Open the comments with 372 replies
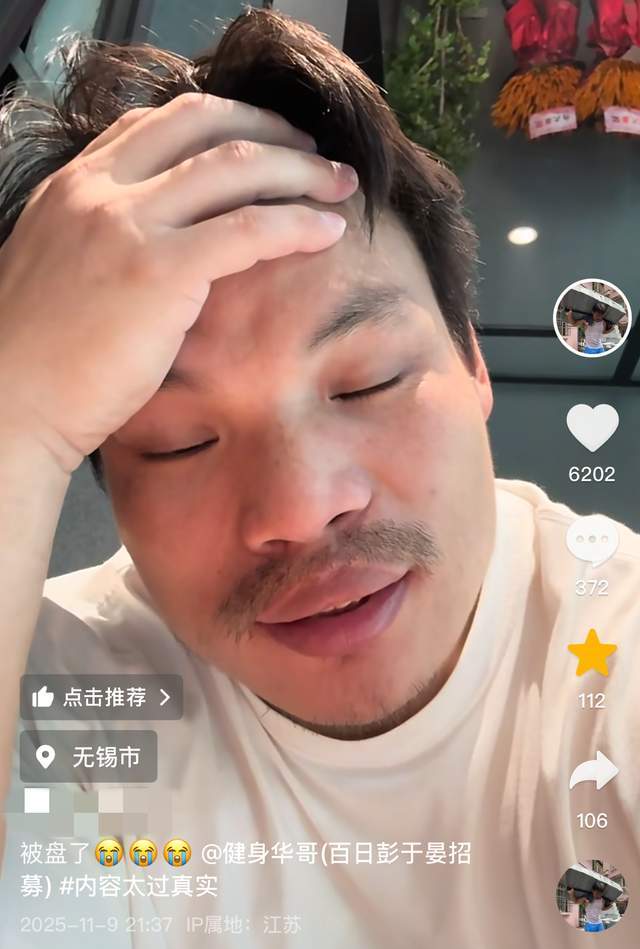The image size is (640, 949). [x=592, y=541]
